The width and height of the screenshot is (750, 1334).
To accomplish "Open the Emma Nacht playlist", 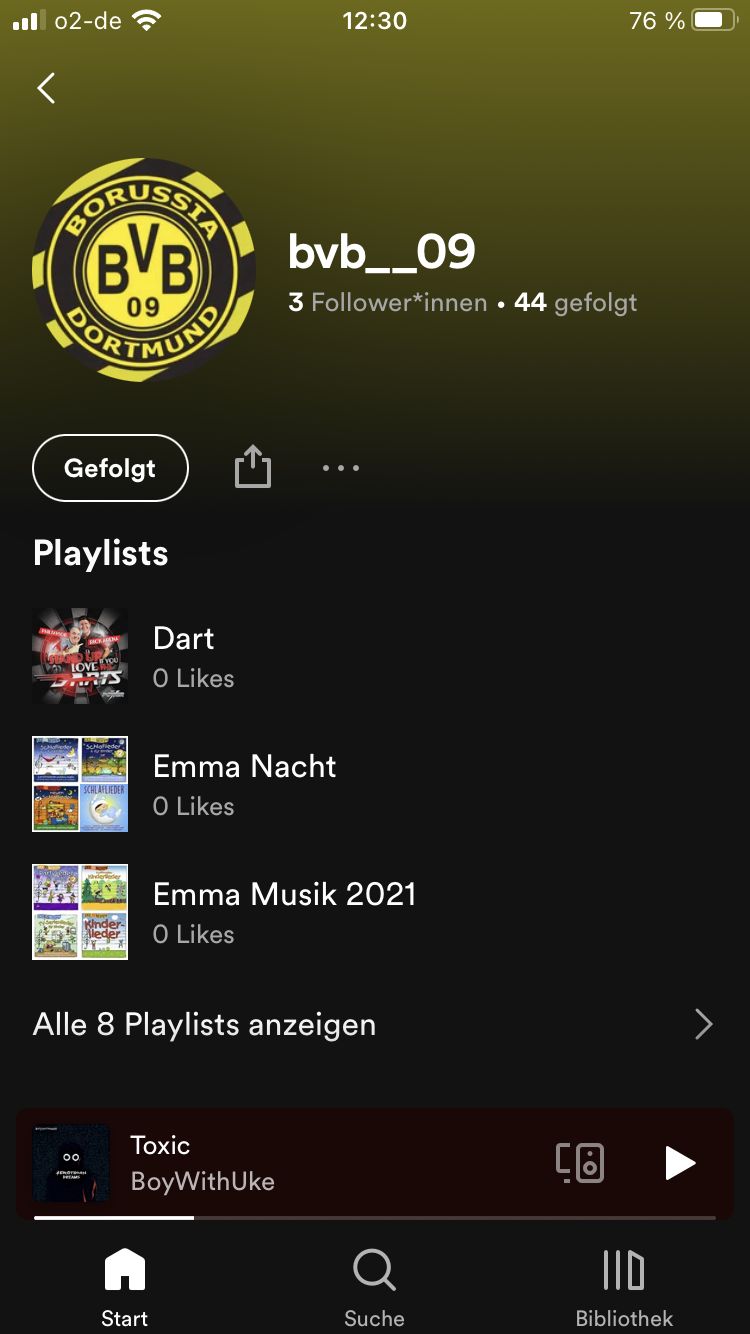I will 244,784.
